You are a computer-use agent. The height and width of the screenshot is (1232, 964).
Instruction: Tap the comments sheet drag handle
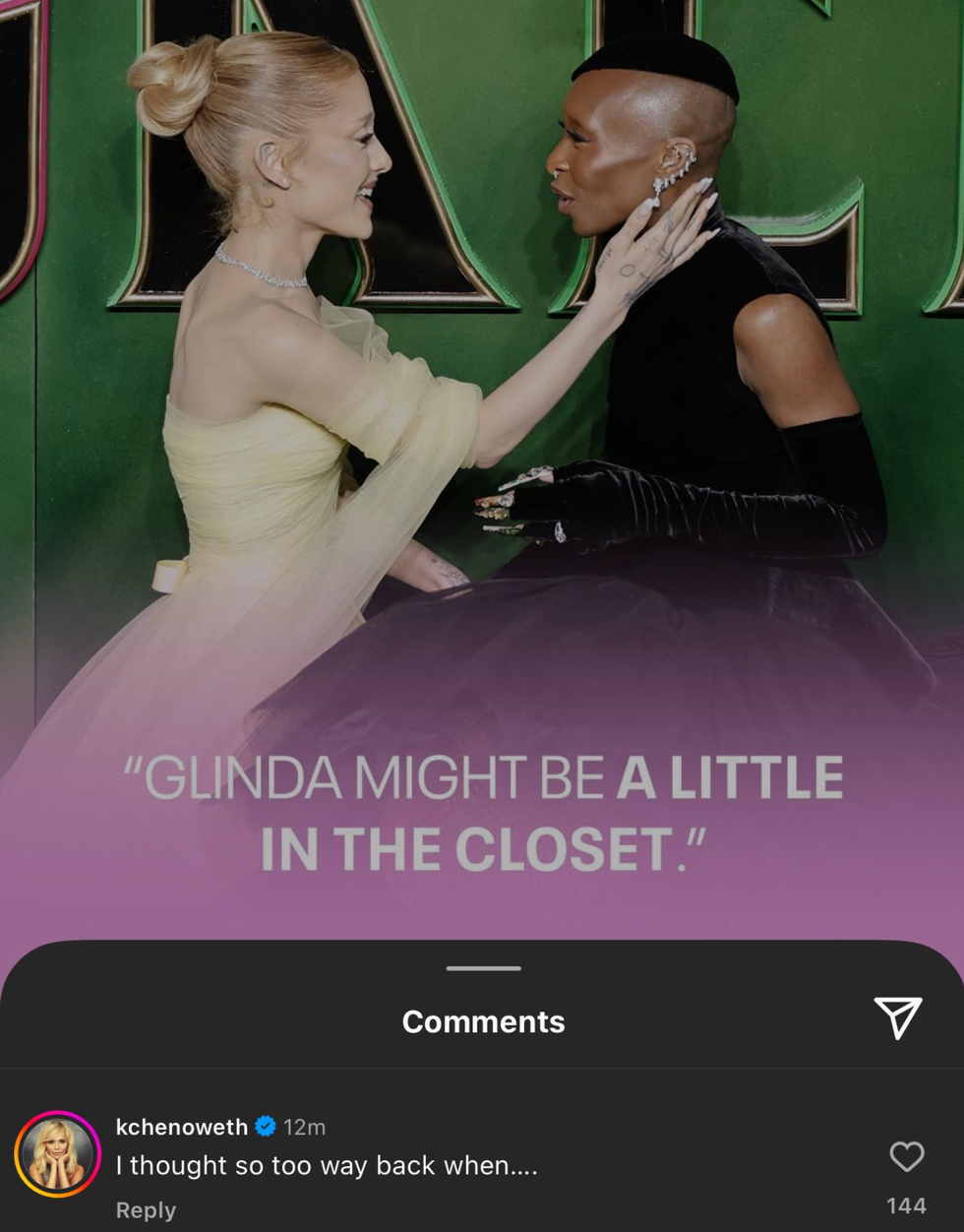point(483,968)
